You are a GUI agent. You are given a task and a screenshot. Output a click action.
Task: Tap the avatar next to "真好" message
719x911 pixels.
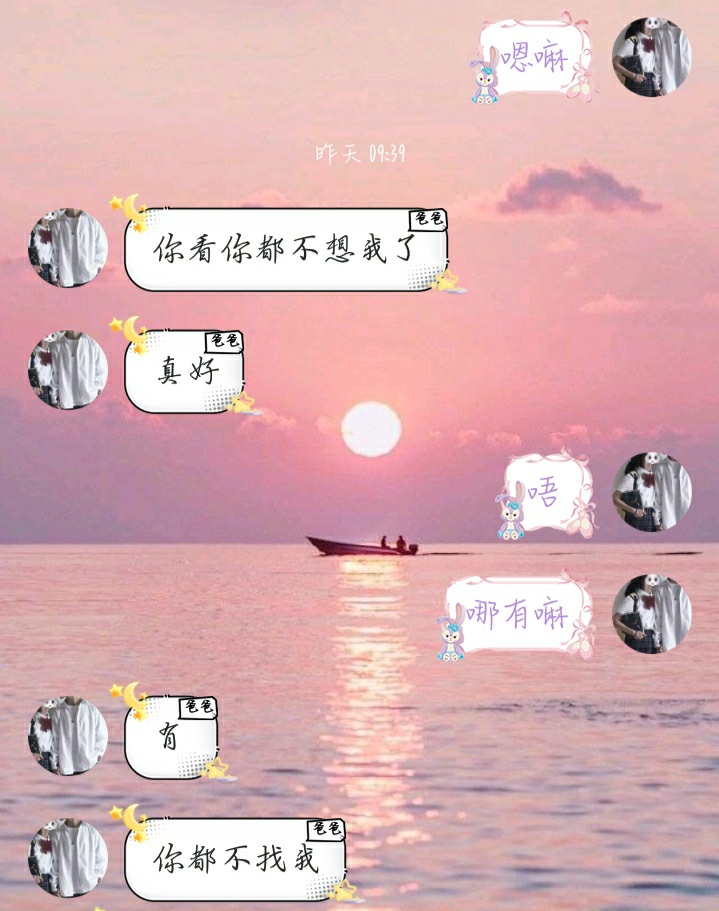pos(68,370)
